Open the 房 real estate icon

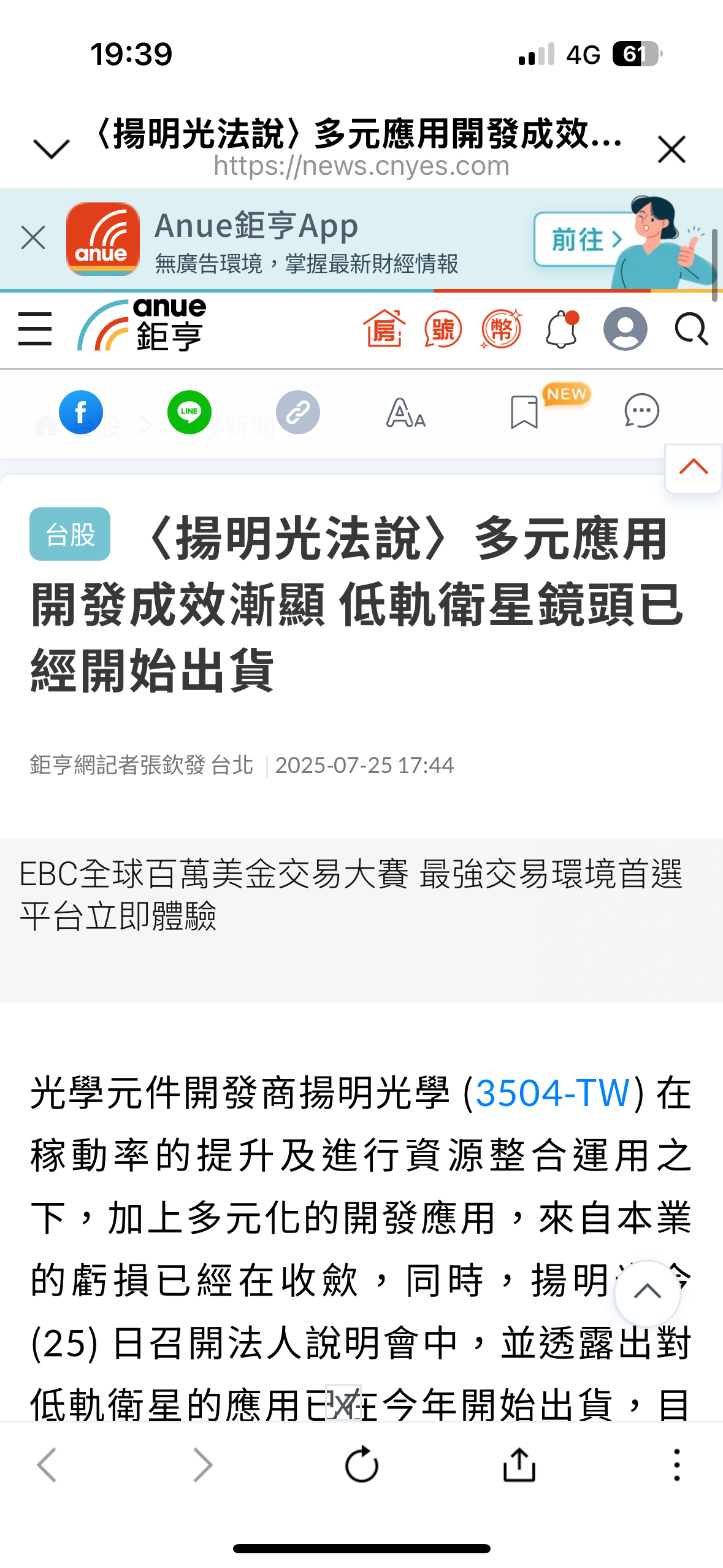384,329
